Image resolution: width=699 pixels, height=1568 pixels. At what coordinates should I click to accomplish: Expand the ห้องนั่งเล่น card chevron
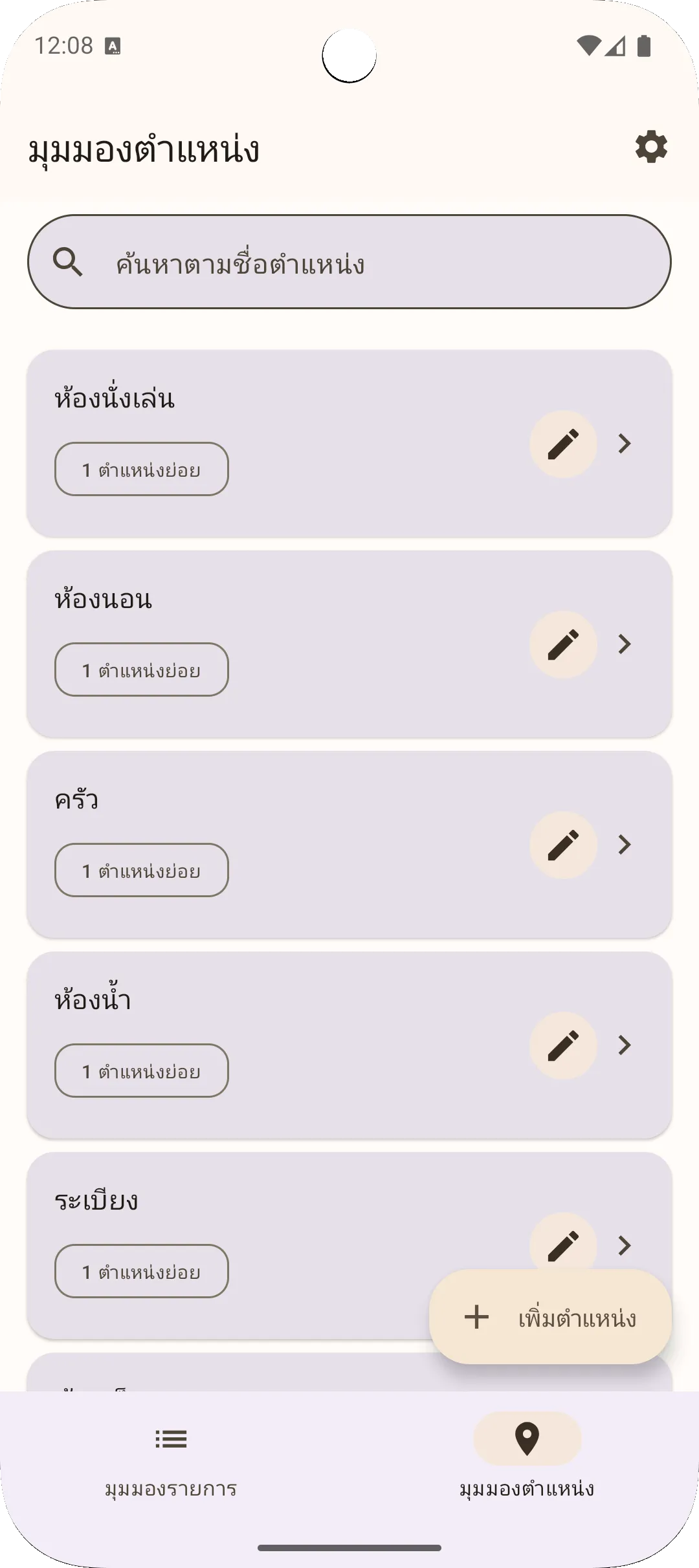624,443
